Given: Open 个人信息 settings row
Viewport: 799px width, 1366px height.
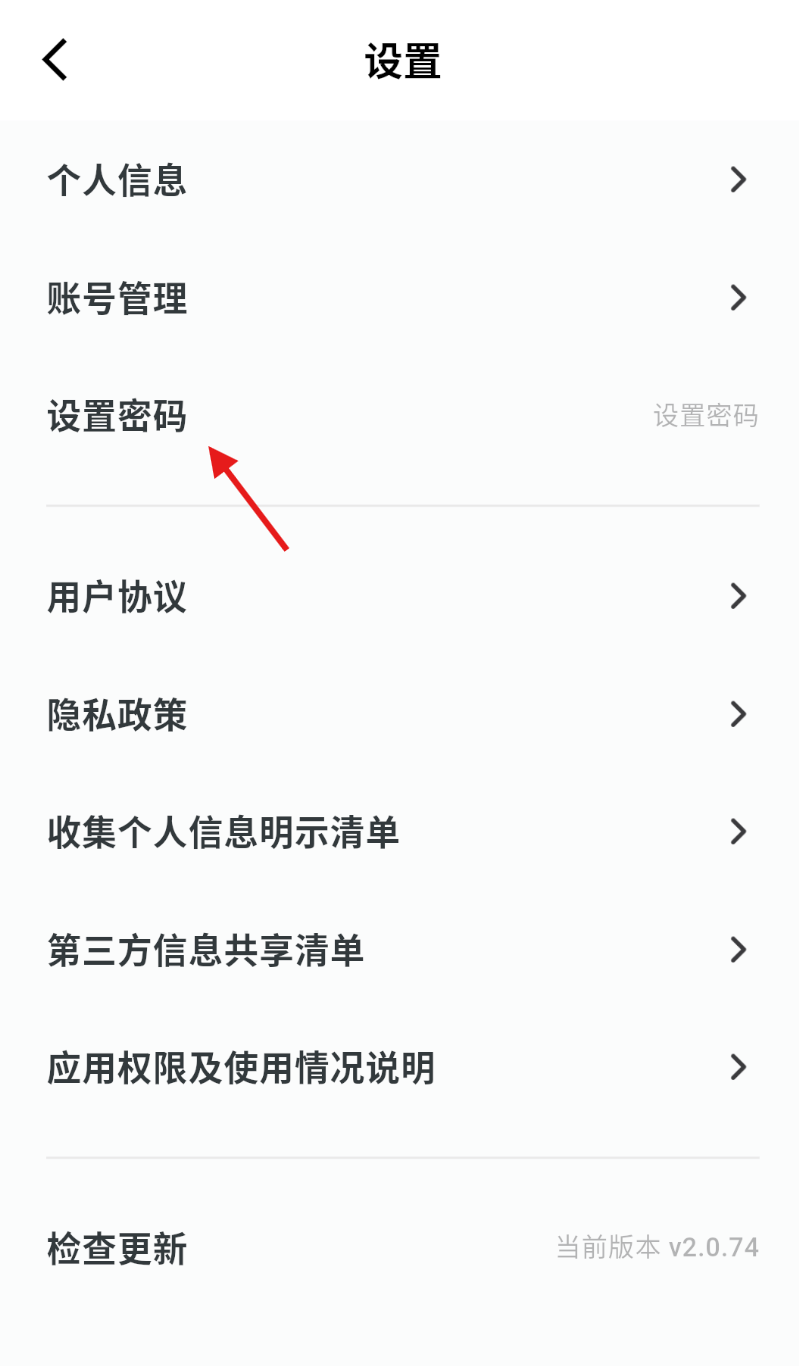Looking at the screenshot, I should pyautogui.click(x=399, y=180).
